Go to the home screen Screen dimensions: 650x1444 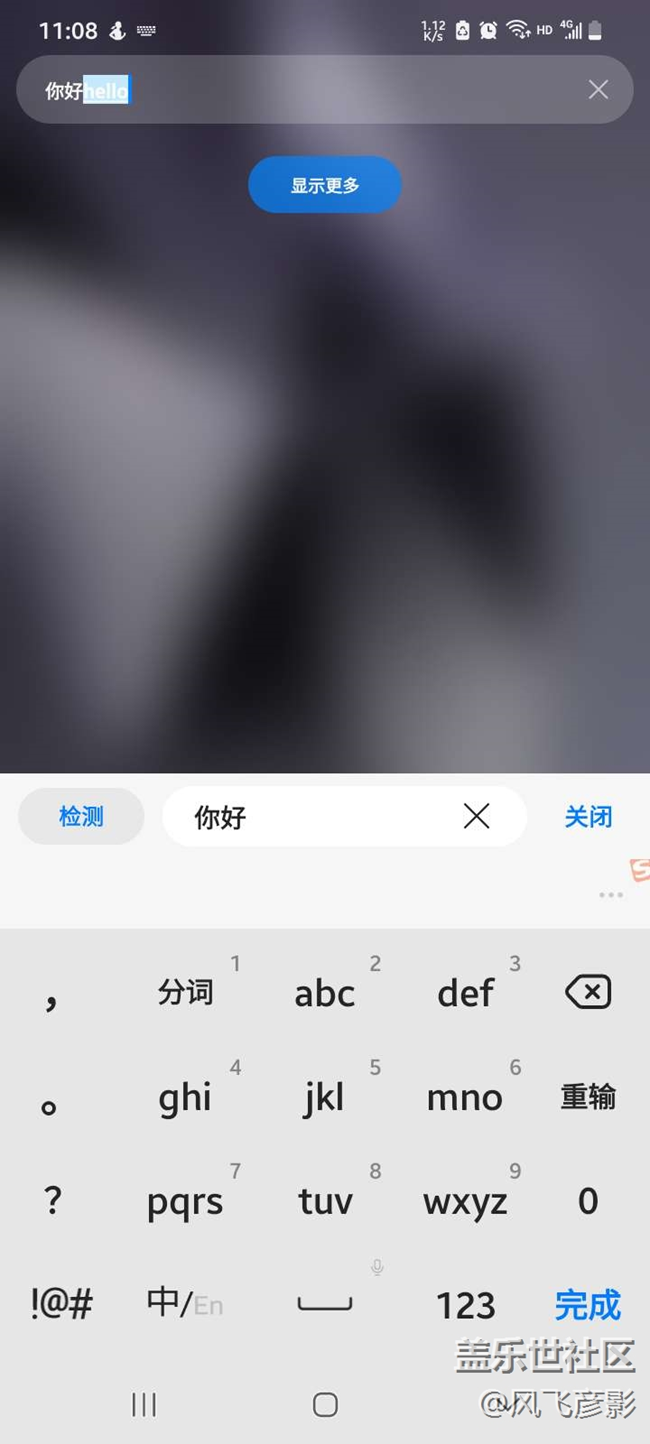pyautogui.click(x=325, y=1405)
